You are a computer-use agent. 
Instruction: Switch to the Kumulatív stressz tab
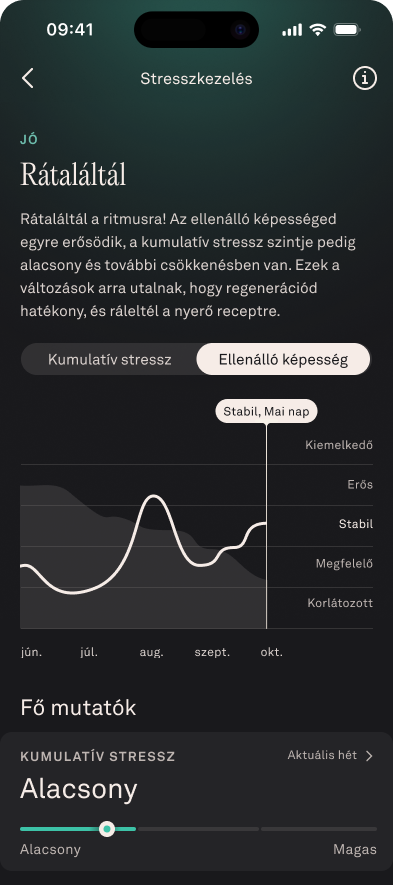110,360
